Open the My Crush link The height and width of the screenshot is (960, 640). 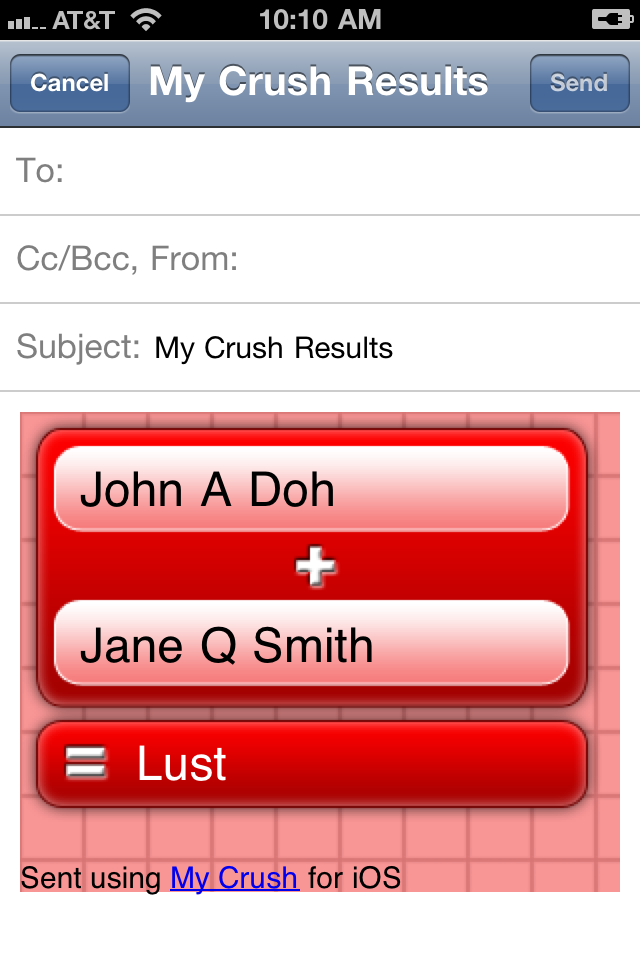[234, 878]
